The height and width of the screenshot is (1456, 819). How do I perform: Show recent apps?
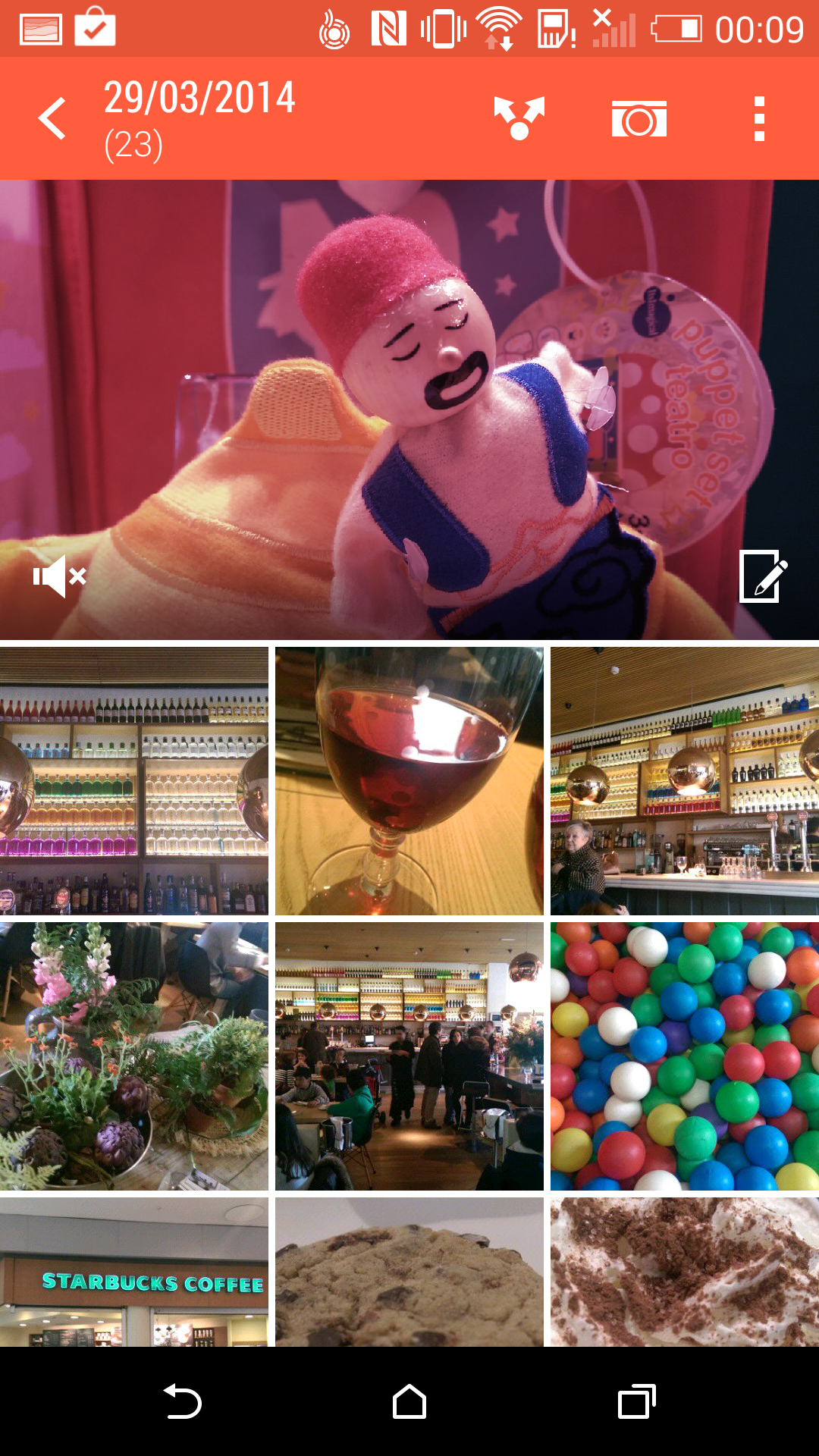coord(637,1401)
